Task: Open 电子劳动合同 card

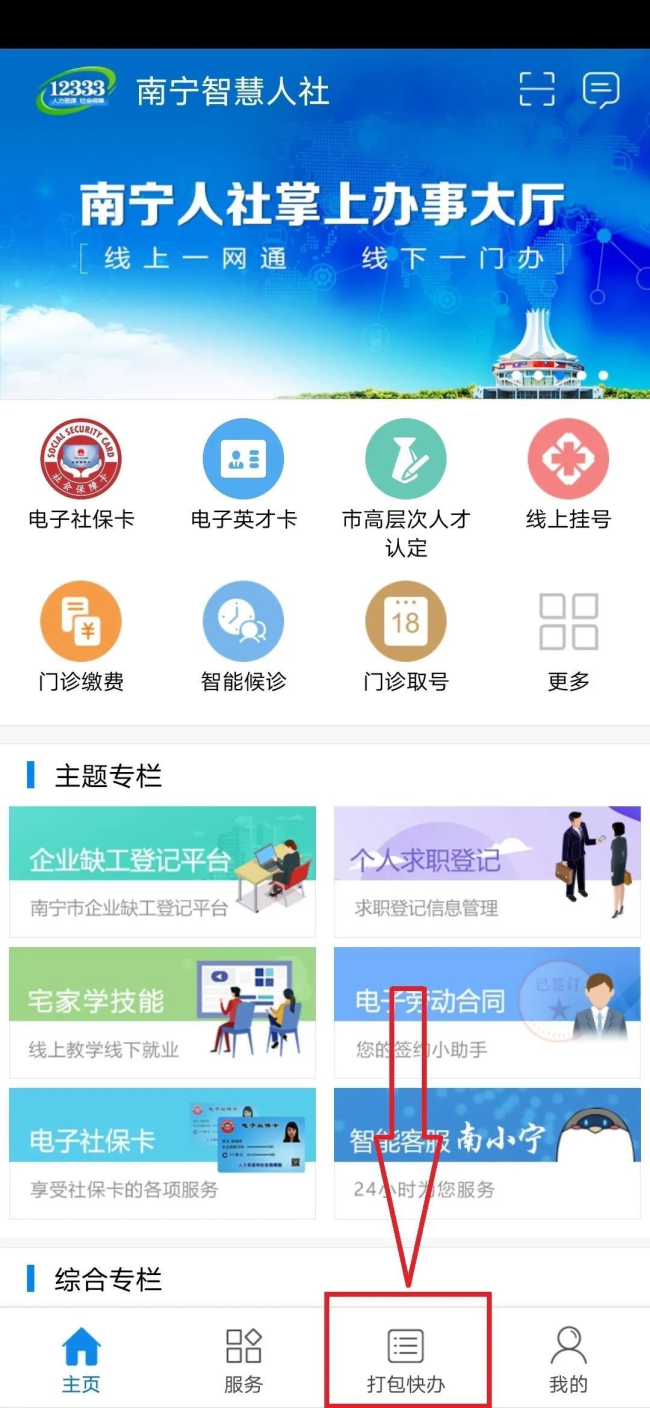Action: tap(487, 1011)
